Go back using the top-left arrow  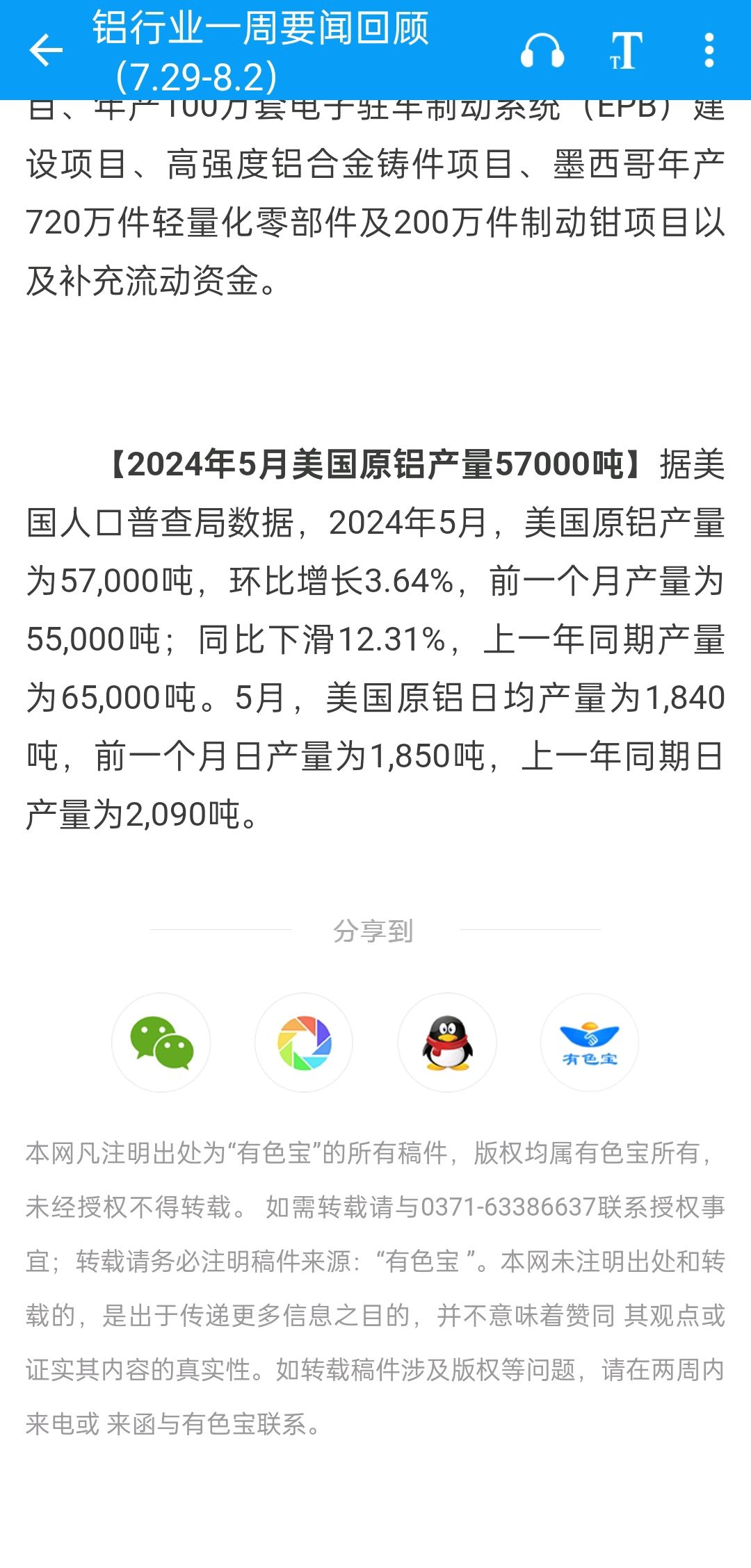pos(46,50)
